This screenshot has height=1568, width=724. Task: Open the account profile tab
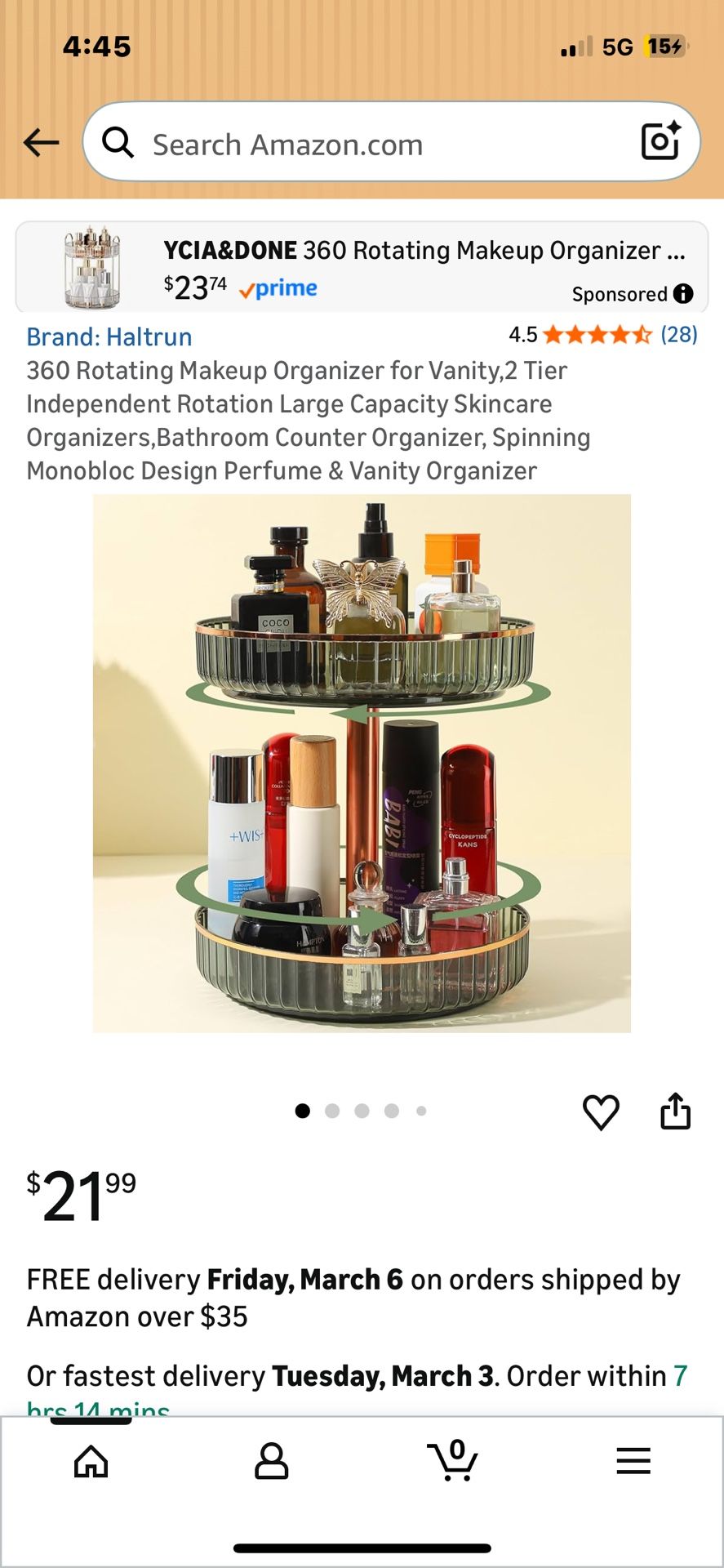point(272,1461)
